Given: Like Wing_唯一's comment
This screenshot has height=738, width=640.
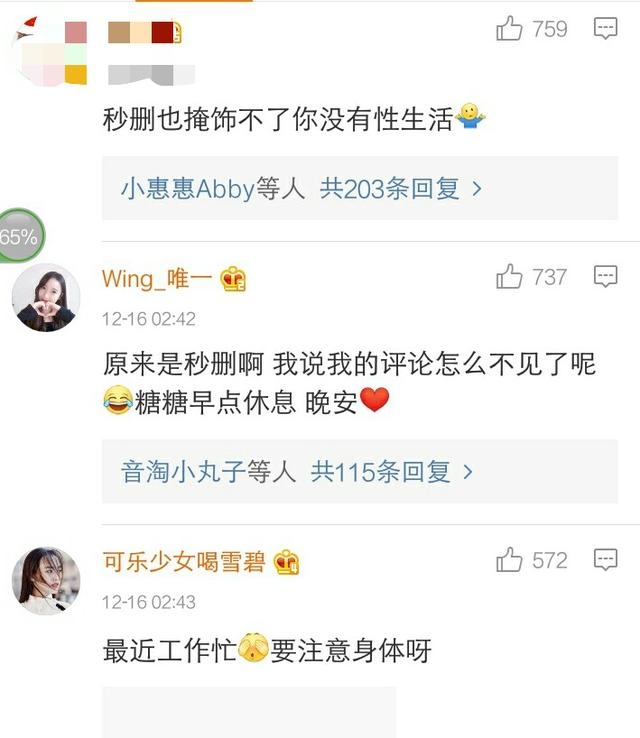Looking at the screenshot, I should pos(510,277).
